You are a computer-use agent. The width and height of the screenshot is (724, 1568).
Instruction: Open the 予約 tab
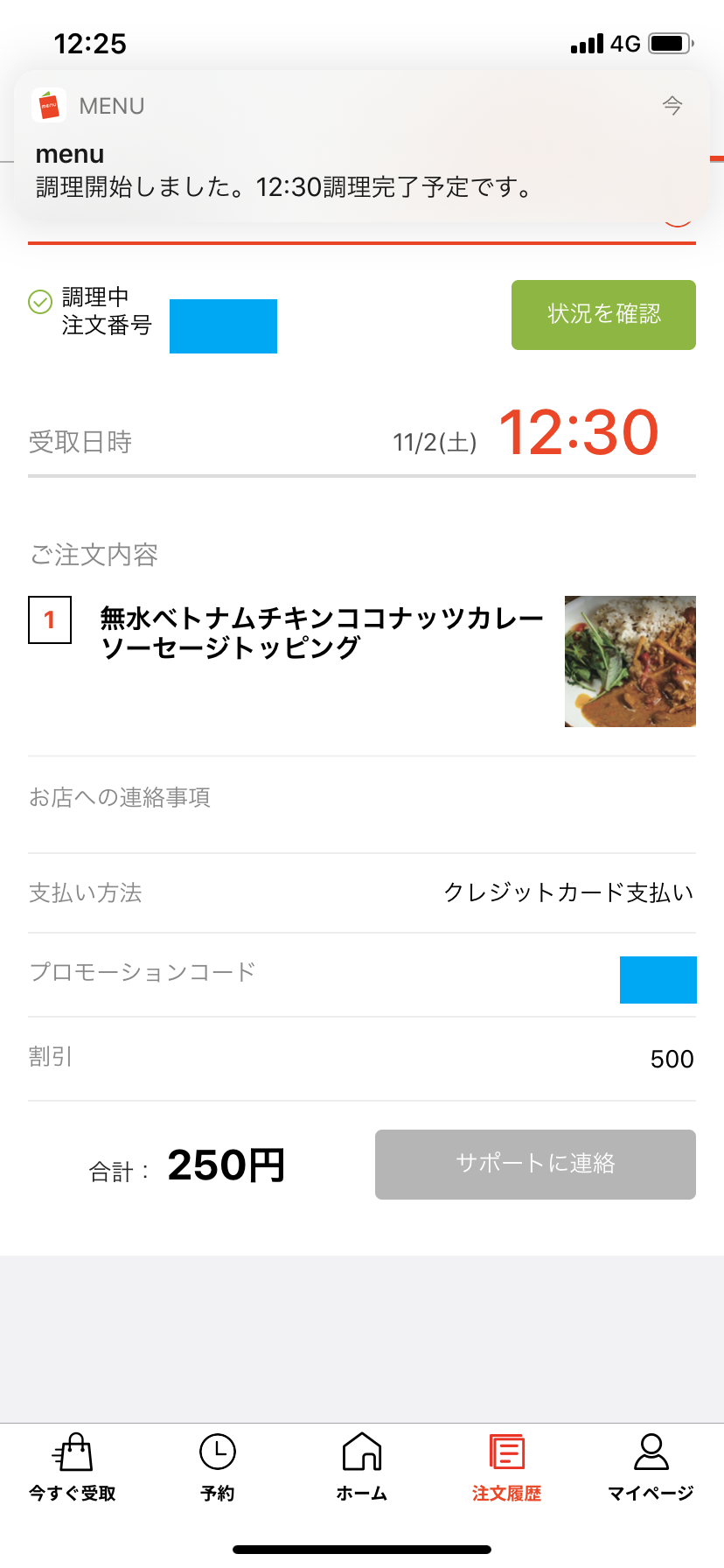217,1467
